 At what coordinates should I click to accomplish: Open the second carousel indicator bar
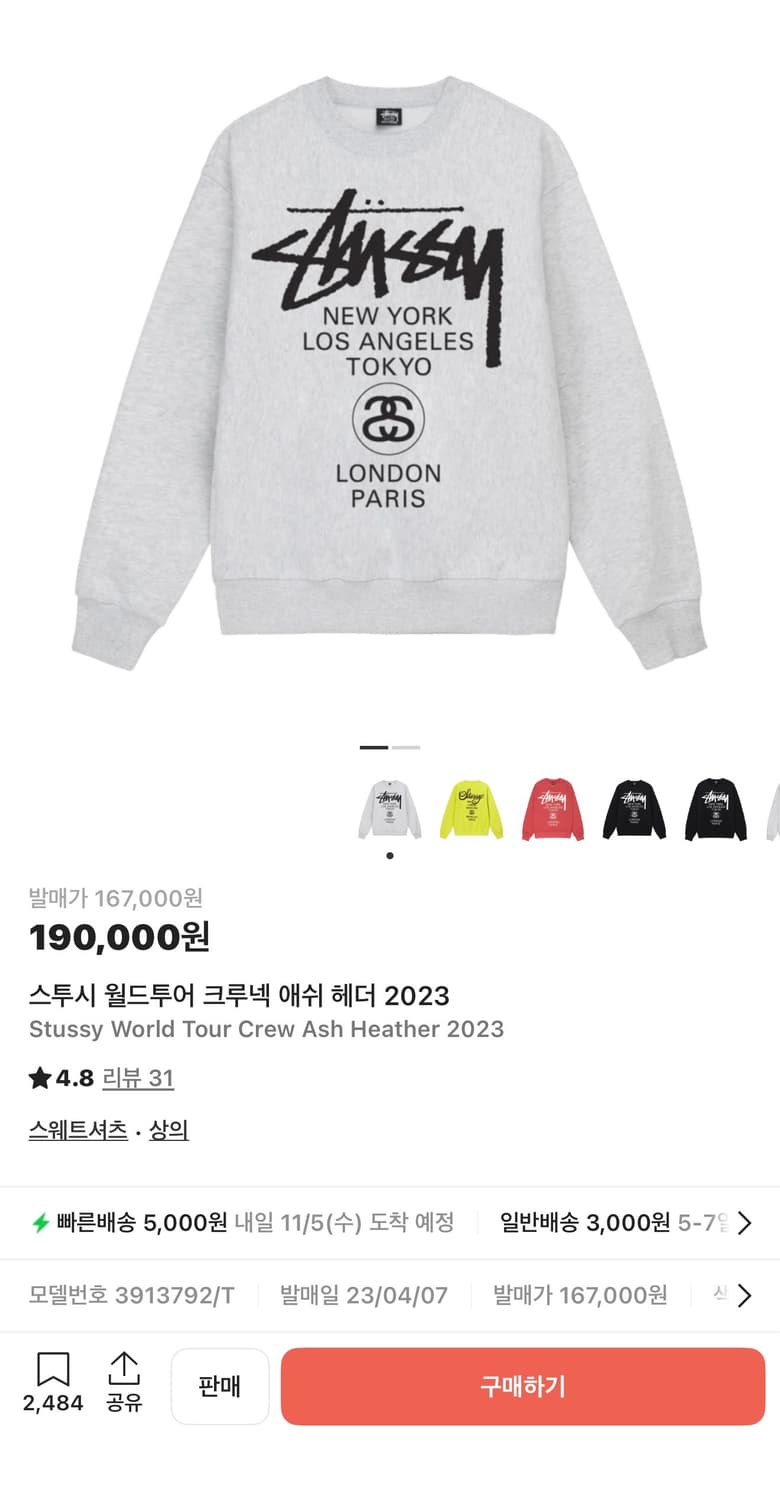[x=406, y=747]
